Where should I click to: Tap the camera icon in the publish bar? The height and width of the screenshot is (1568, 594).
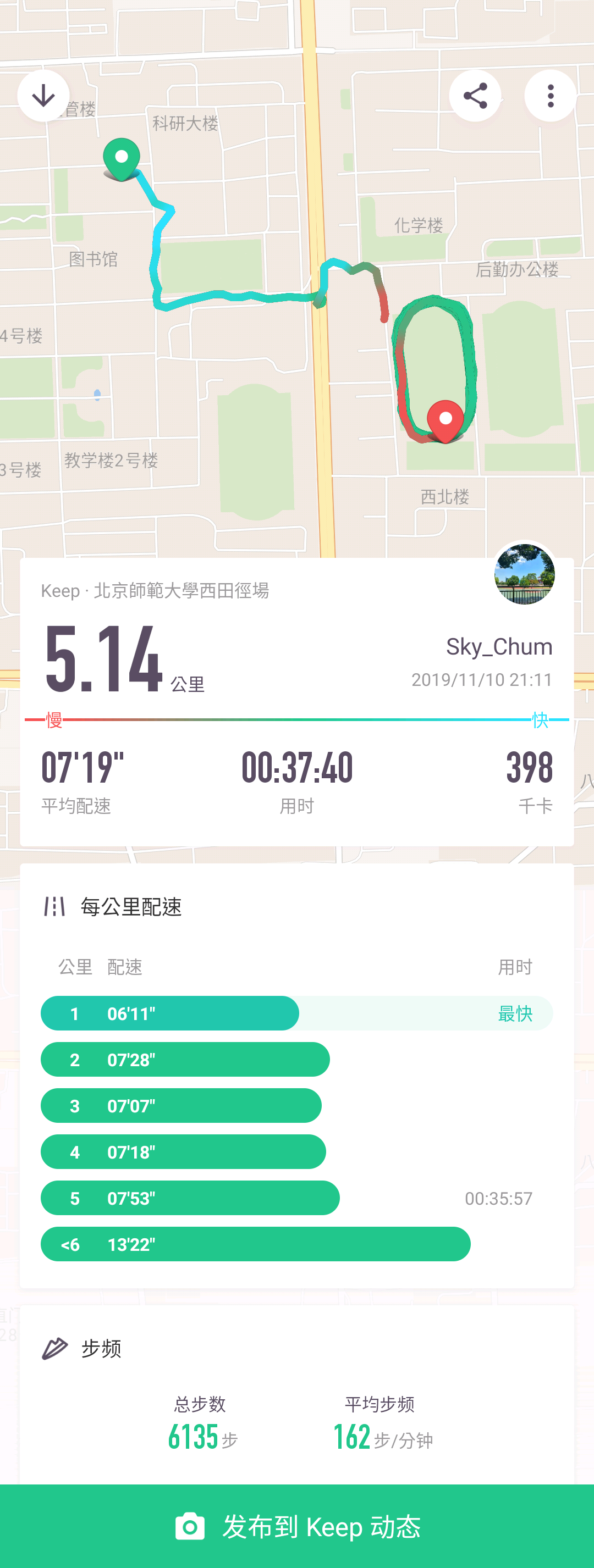(x=189, y=1525)
